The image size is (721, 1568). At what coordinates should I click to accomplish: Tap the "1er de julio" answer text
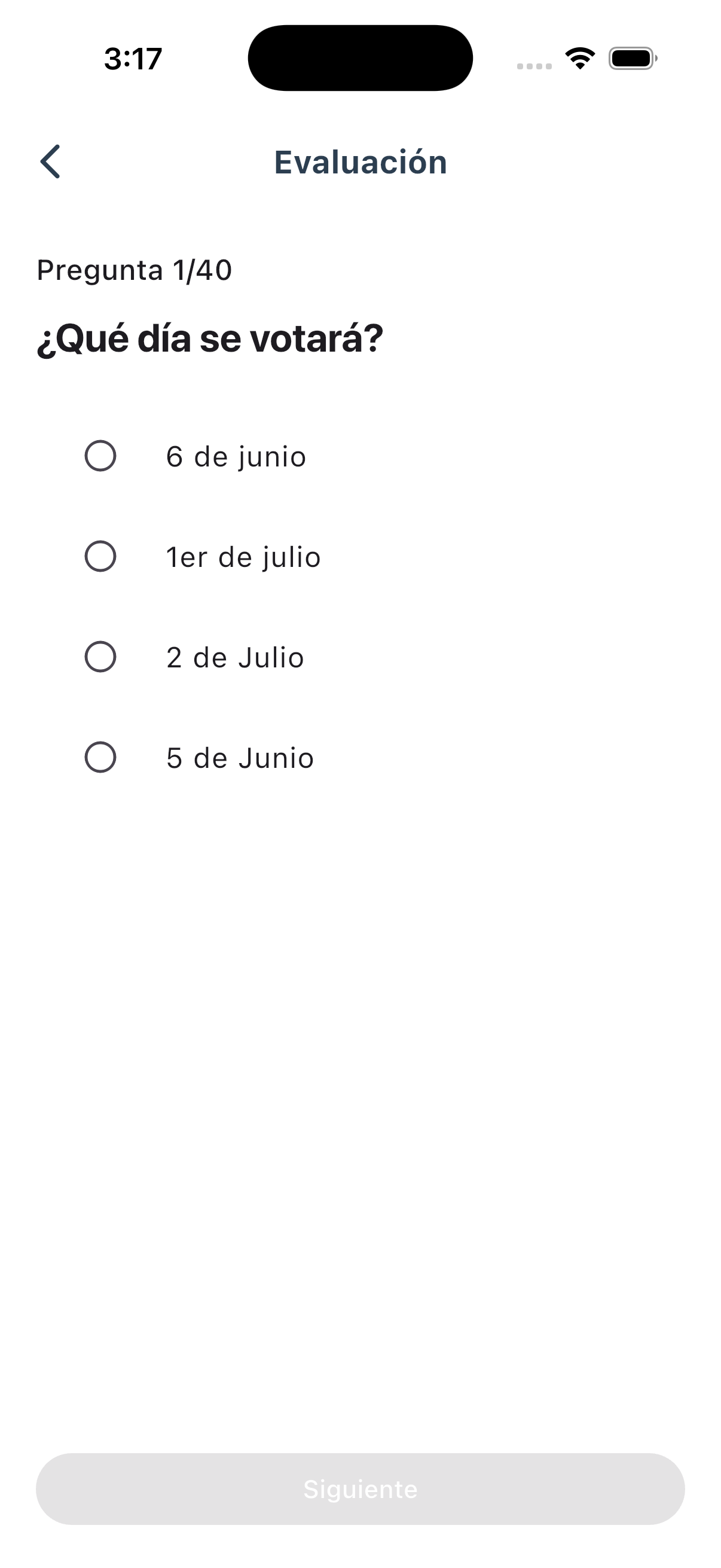(x=243, y=556)
